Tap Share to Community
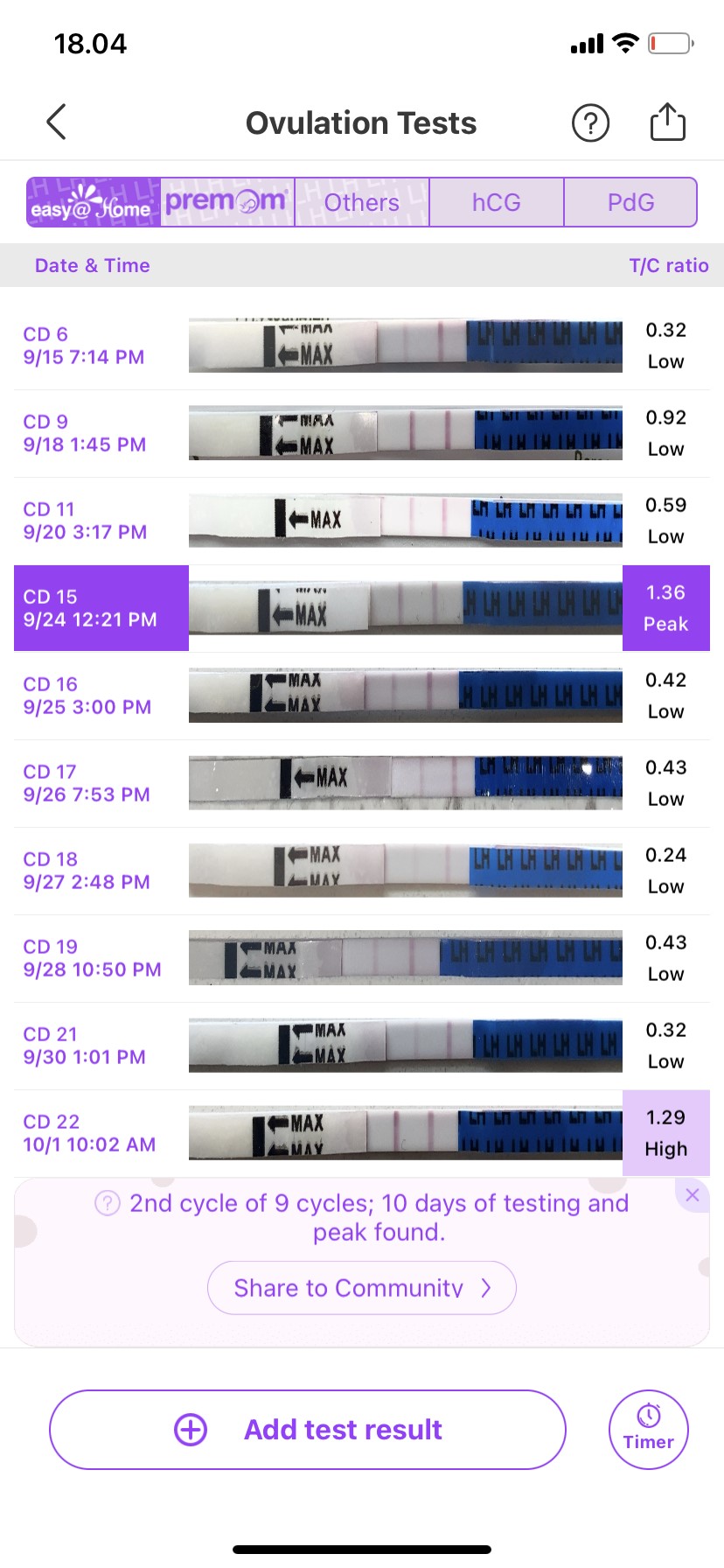The image size is (724, 1568). click(362, 1288)
